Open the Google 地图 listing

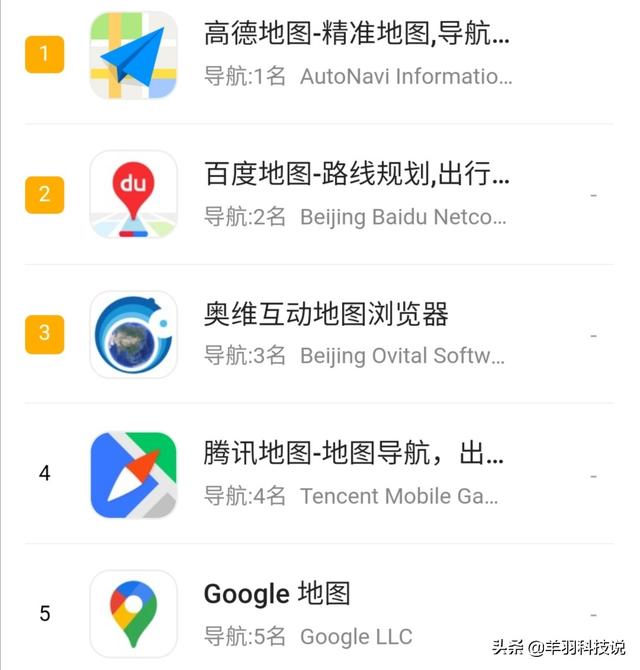(319, 613)
